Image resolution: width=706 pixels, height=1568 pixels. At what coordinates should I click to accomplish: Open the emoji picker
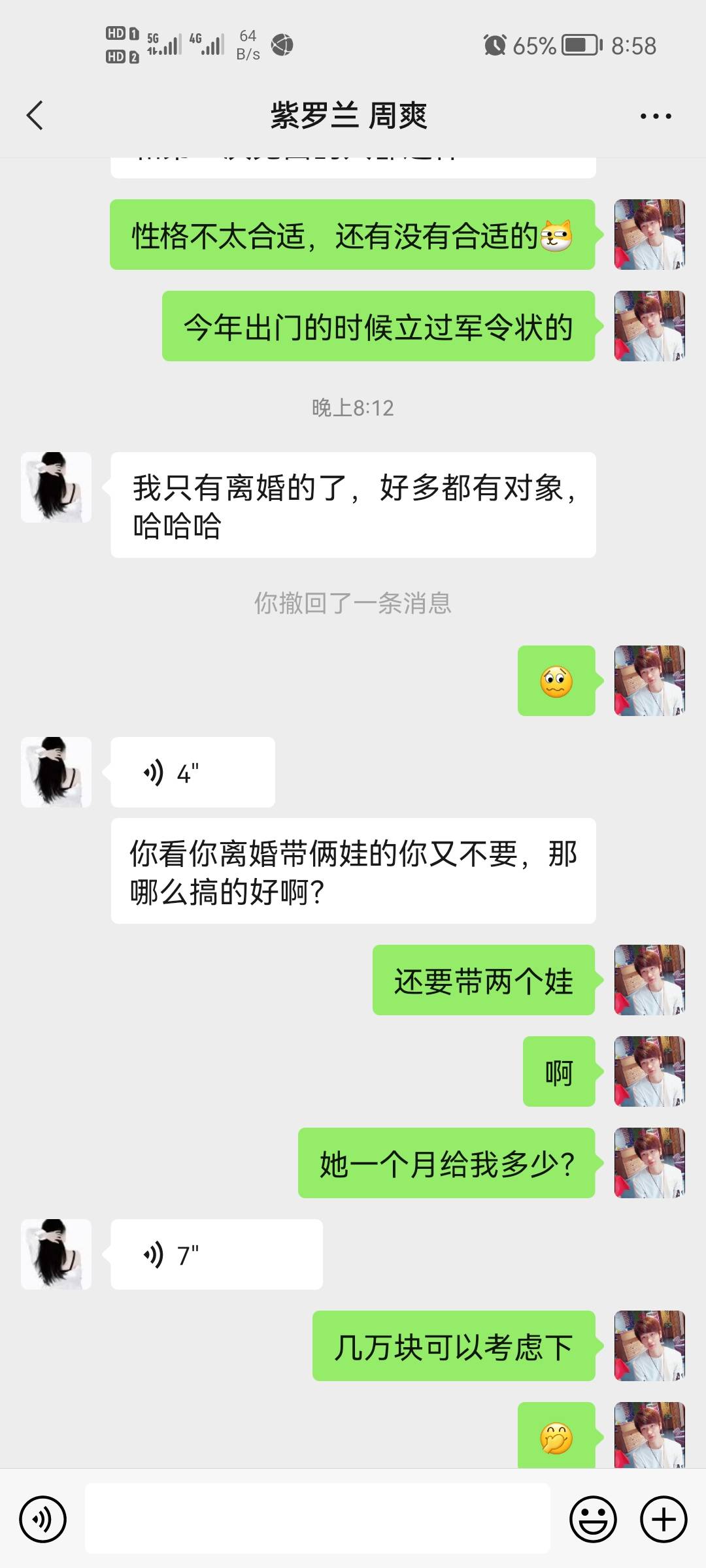click(593, 1519)
